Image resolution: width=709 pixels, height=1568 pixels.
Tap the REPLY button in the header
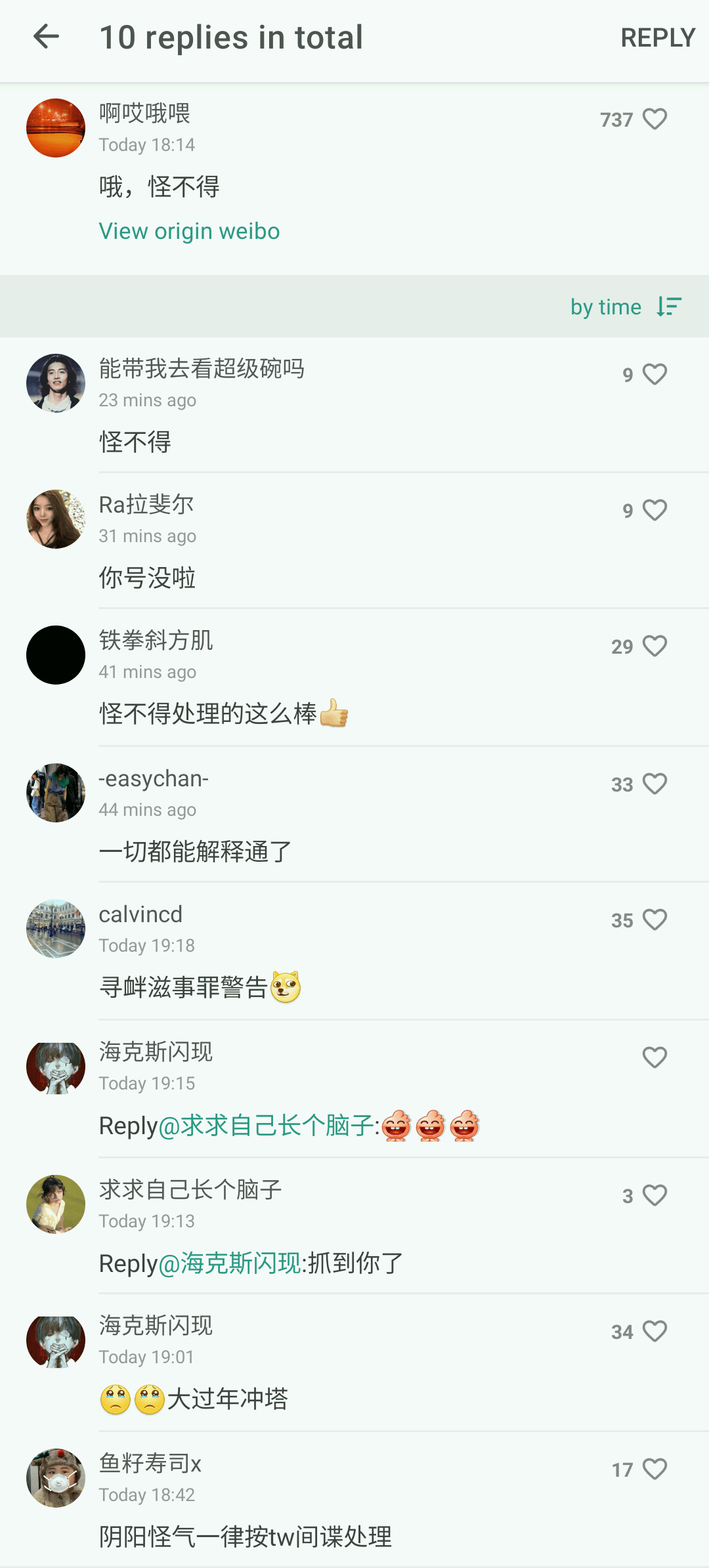[x=657, y=38]
